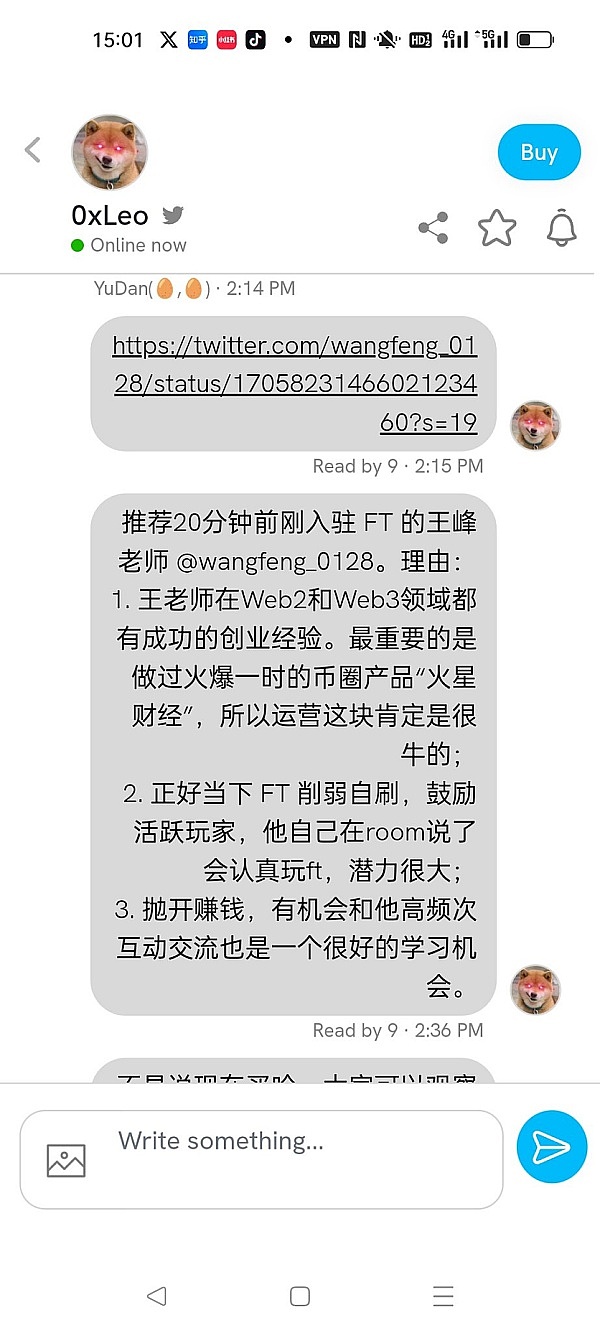Tap the blue Buy button

coord(539,153)
